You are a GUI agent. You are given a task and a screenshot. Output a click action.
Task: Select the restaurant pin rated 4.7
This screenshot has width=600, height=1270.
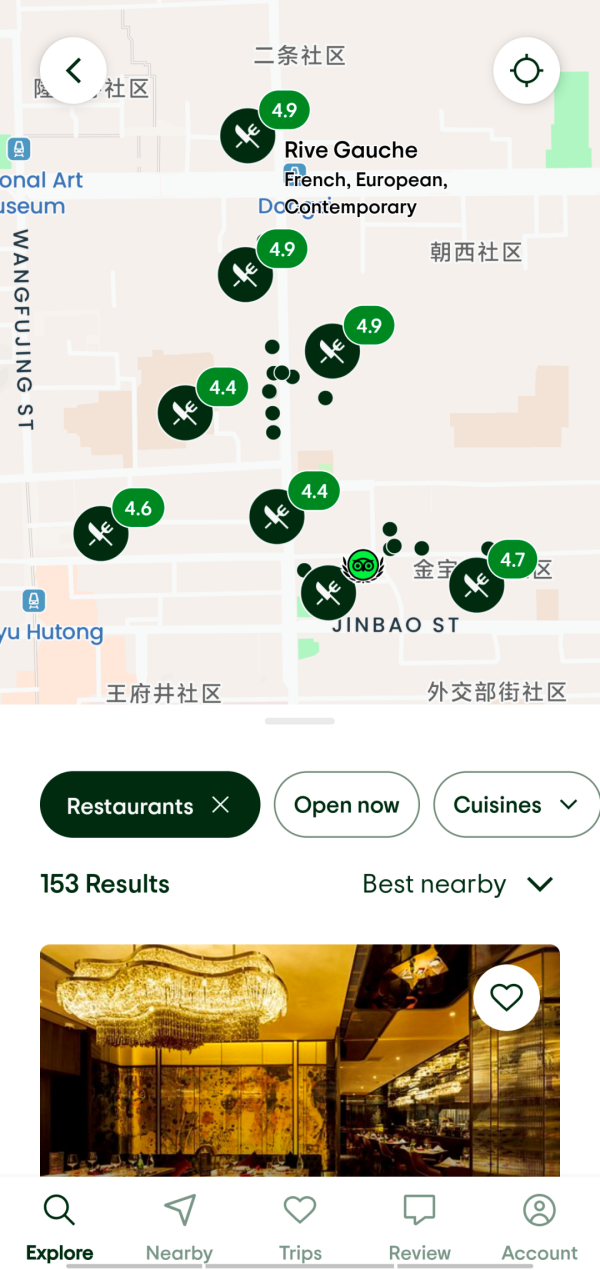[x=476, y=584]
